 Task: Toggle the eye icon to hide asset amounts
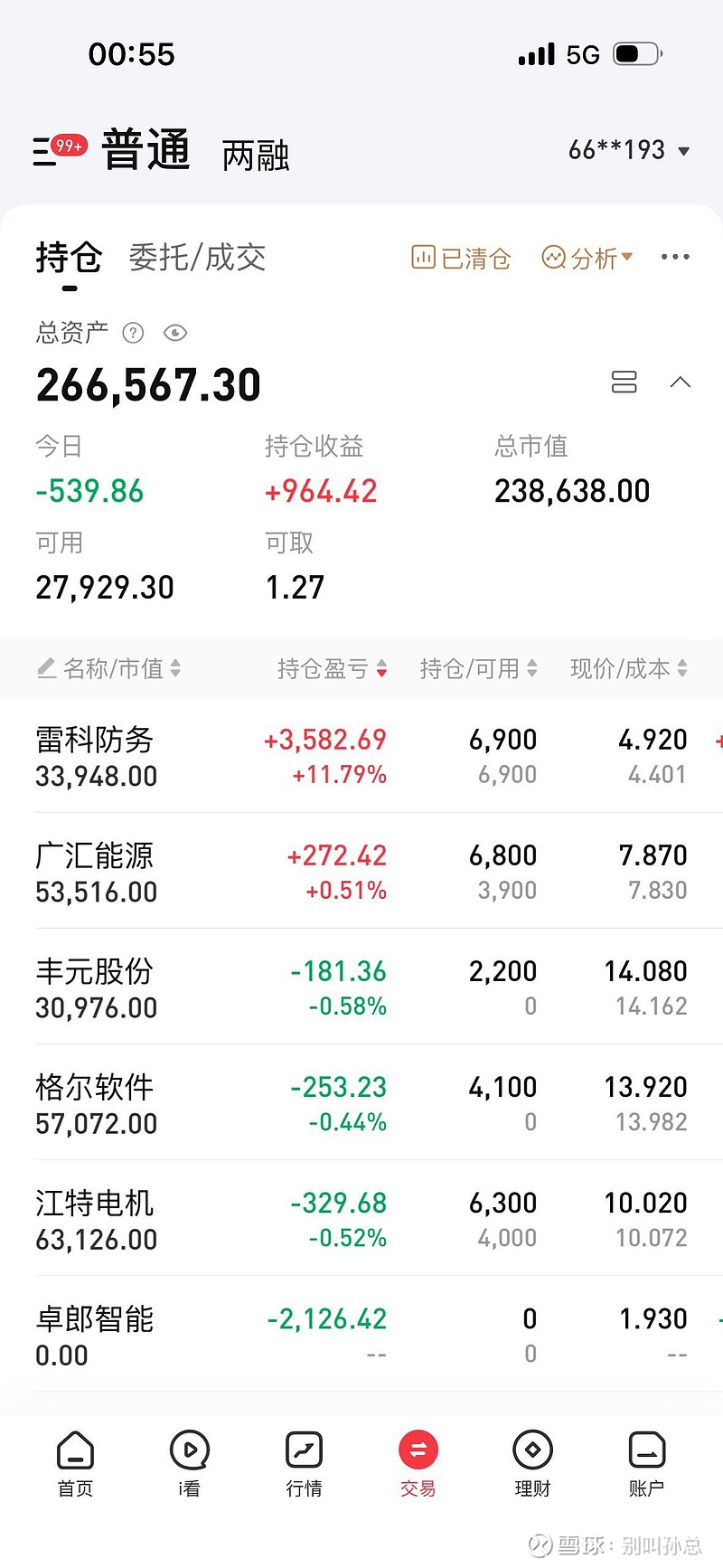[x=175, y=333]
